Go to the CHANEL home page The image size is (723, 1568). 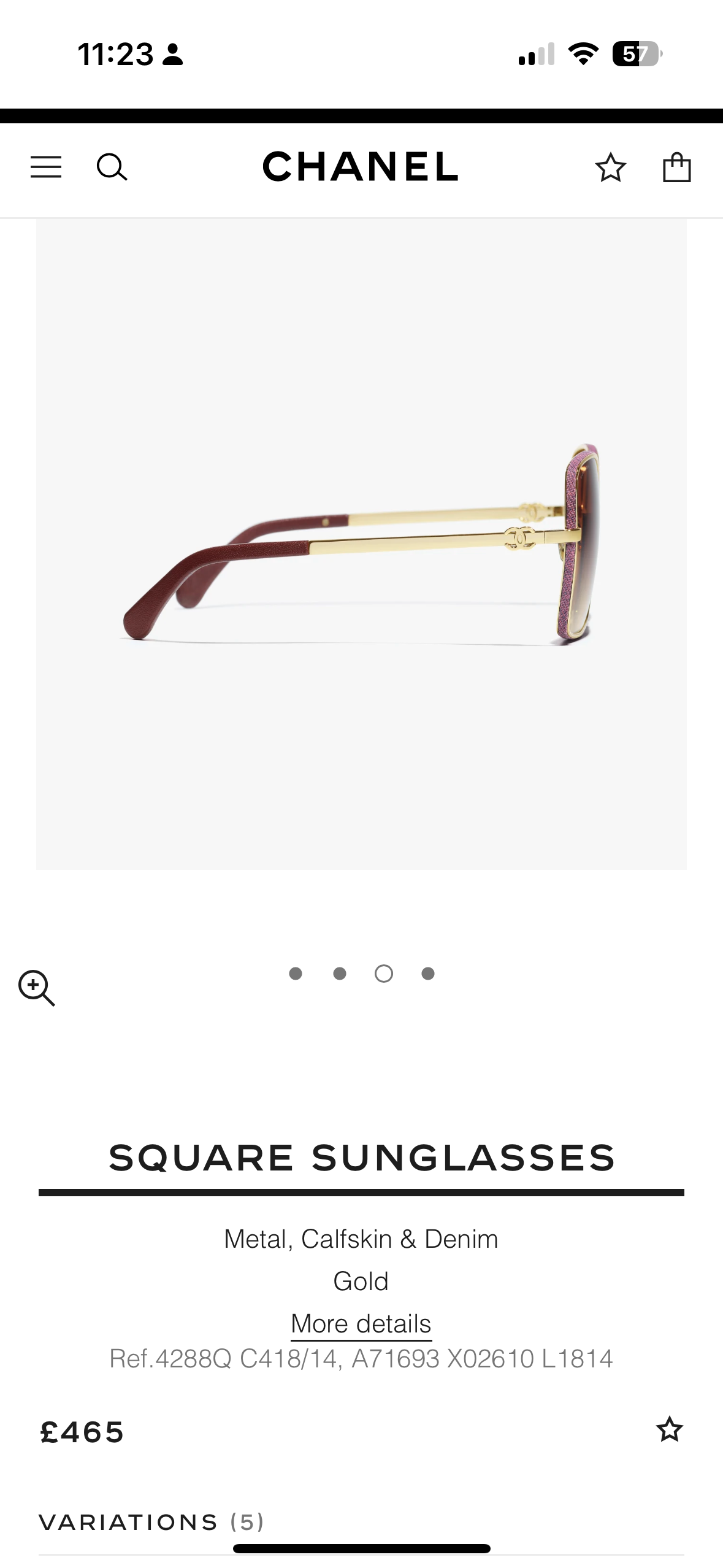click(361, 167)
